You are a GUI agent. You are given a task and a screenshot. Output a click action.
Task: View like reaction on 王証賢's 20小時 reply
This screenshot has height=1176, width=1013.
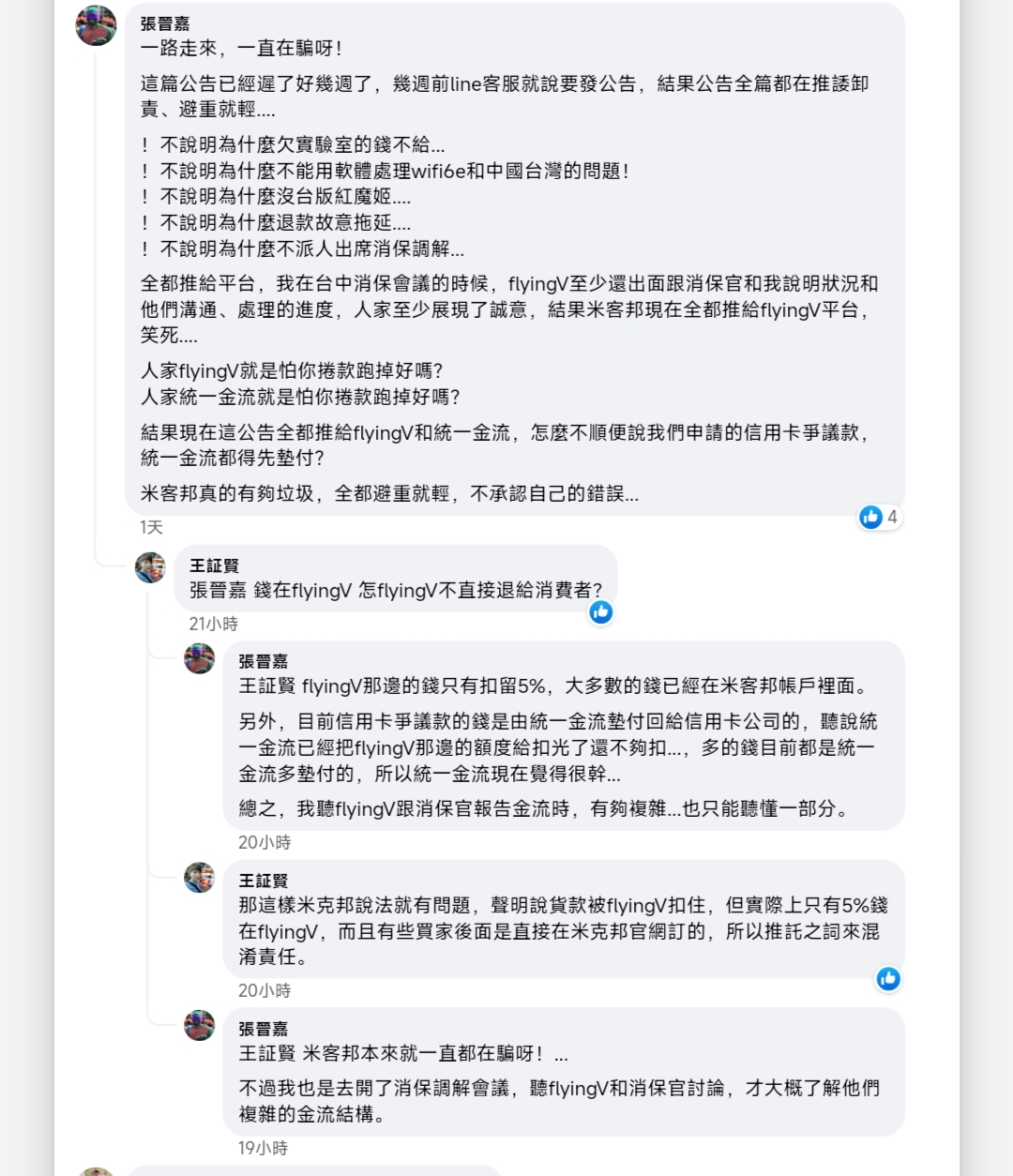(x=887, y=979)
